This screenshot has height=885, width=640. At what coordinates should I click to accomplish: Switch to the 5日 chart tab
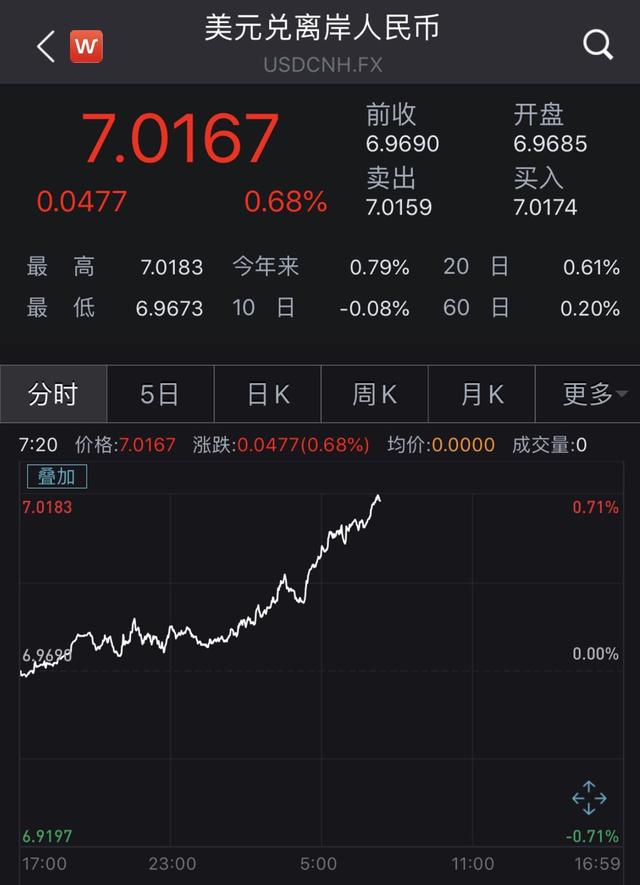pos(160,394)
